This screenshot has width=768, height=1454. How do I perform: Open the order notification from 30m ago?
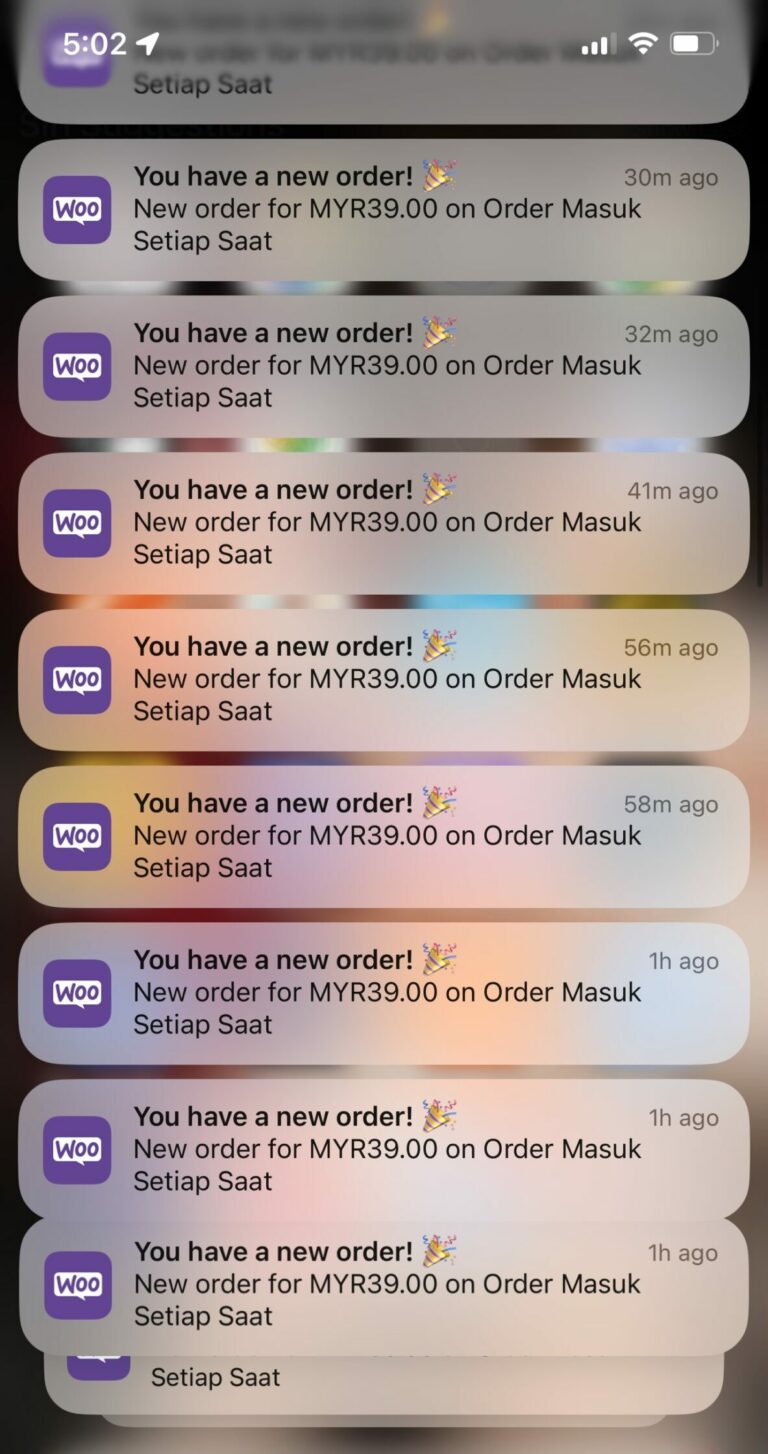tap(384, 209)
